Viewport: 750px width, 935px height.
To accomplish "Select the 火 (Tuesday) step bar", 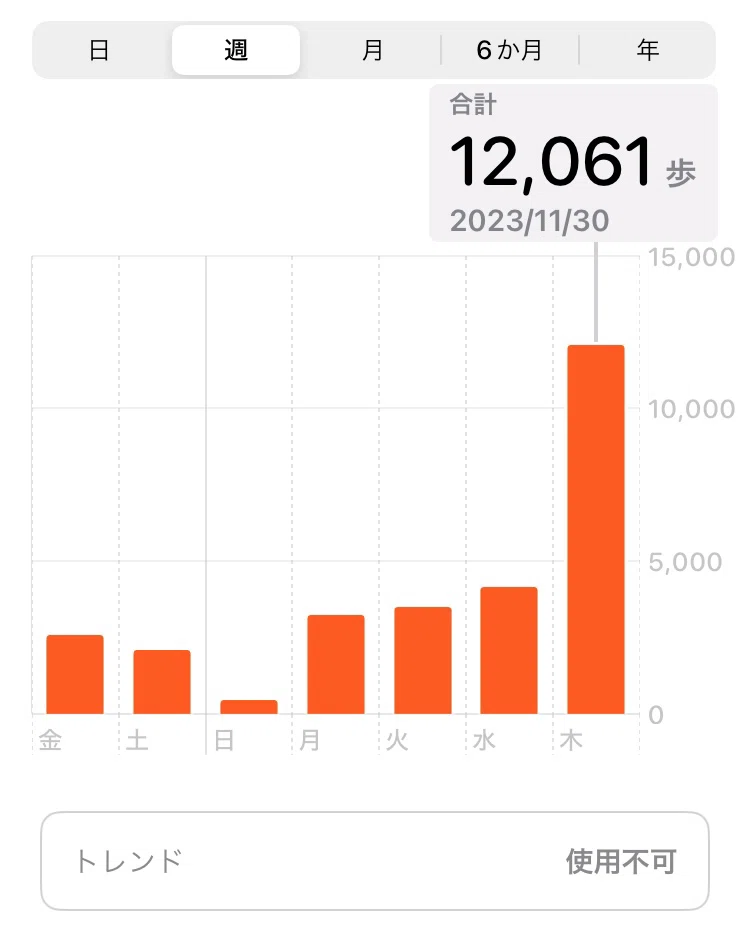I will click(423, 661).
